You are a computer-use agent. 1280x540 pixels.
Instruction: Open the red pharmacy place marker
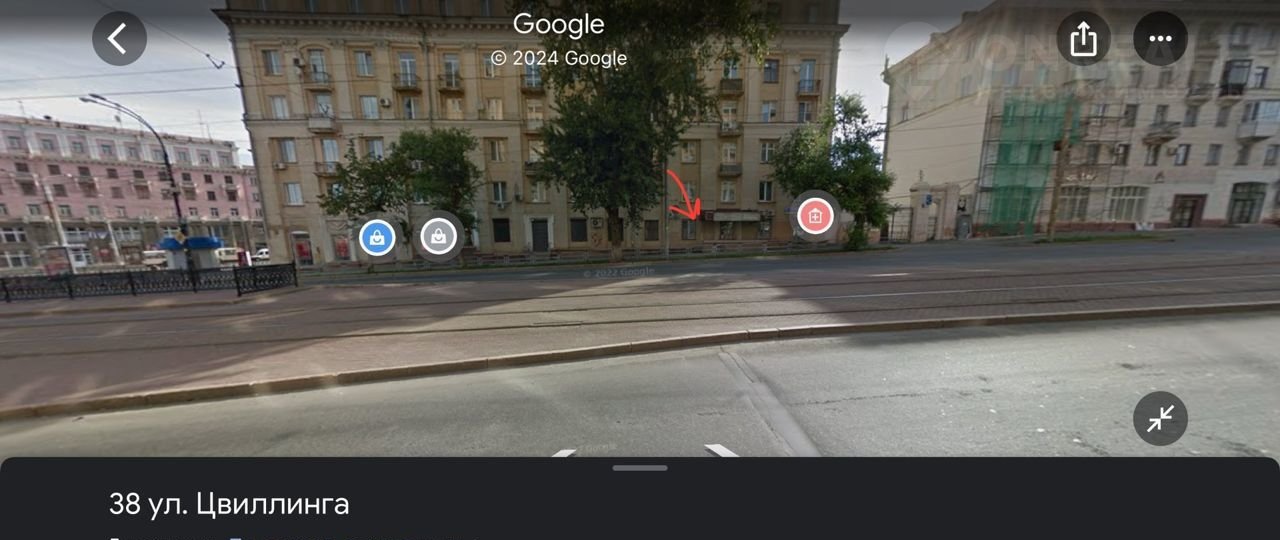pos(815,215)
